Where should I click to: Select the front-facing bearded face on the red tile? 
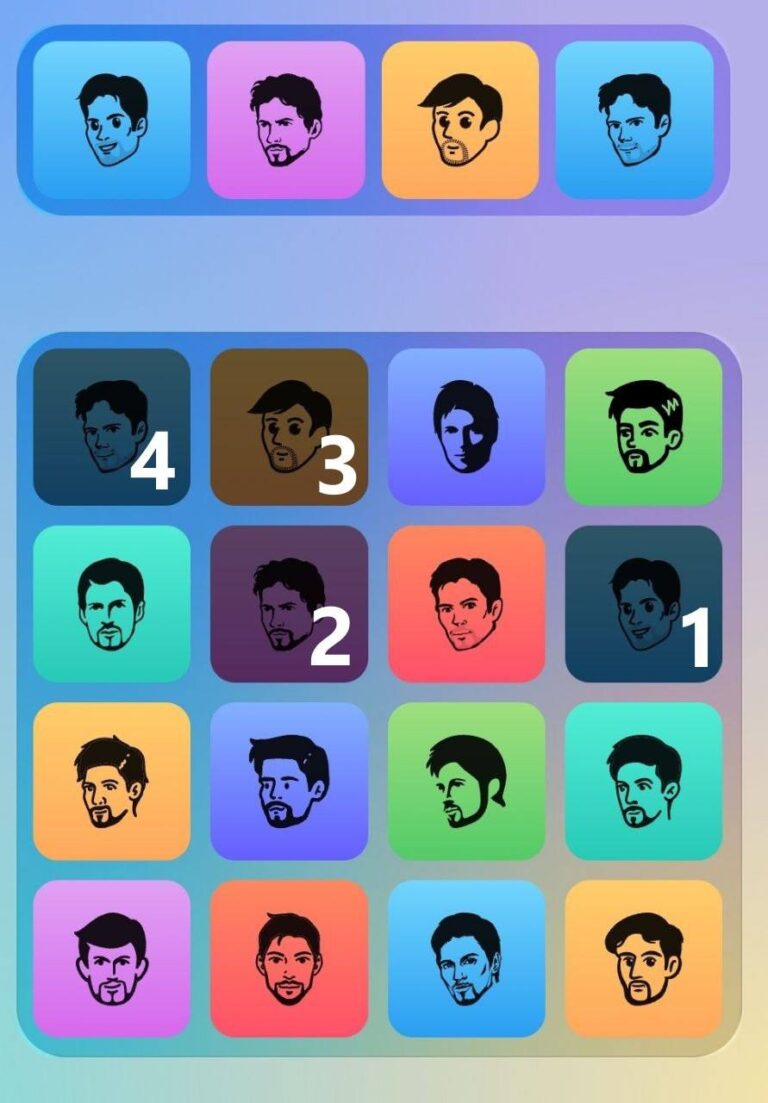click(289, 958)
